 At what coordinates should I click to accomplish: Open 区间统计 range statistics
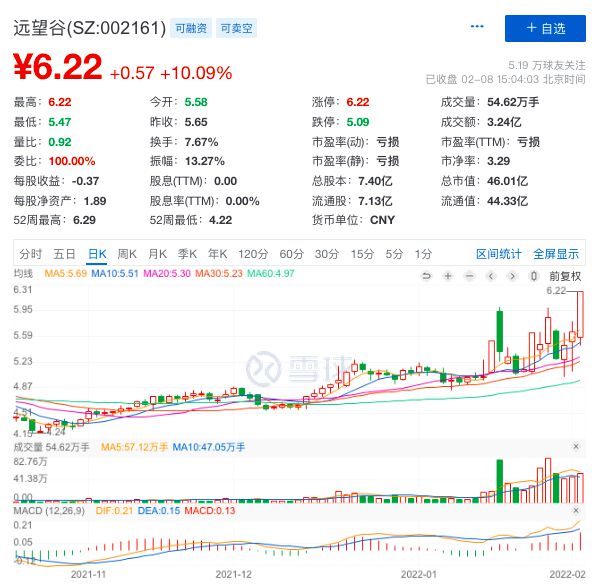[x=498, y=254]
